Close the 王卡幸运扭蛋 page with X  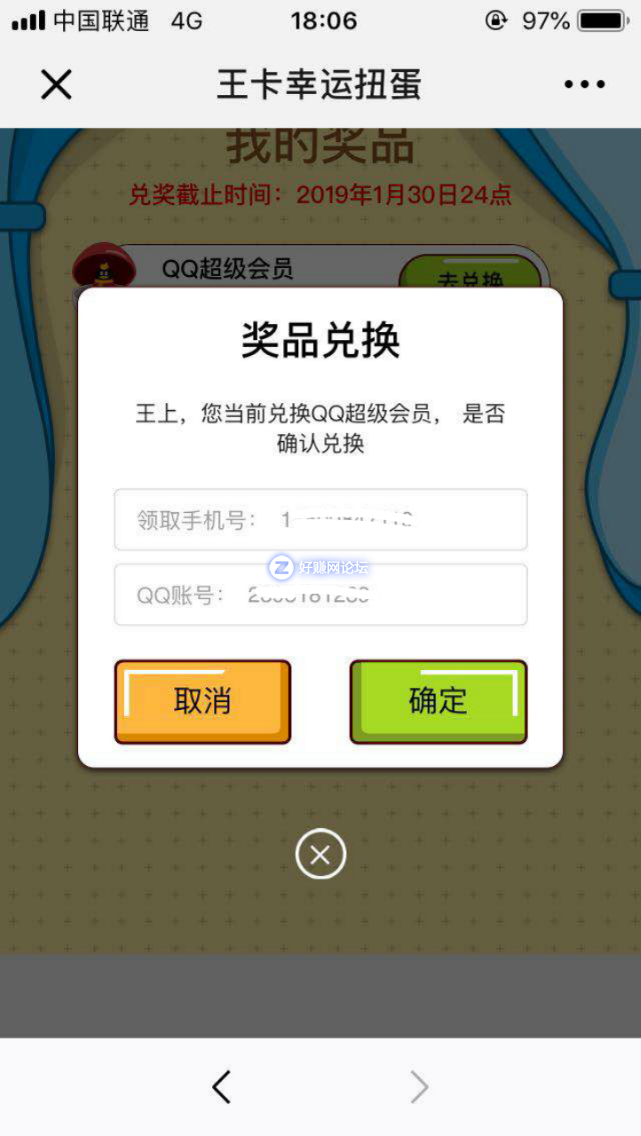point(56,85)
